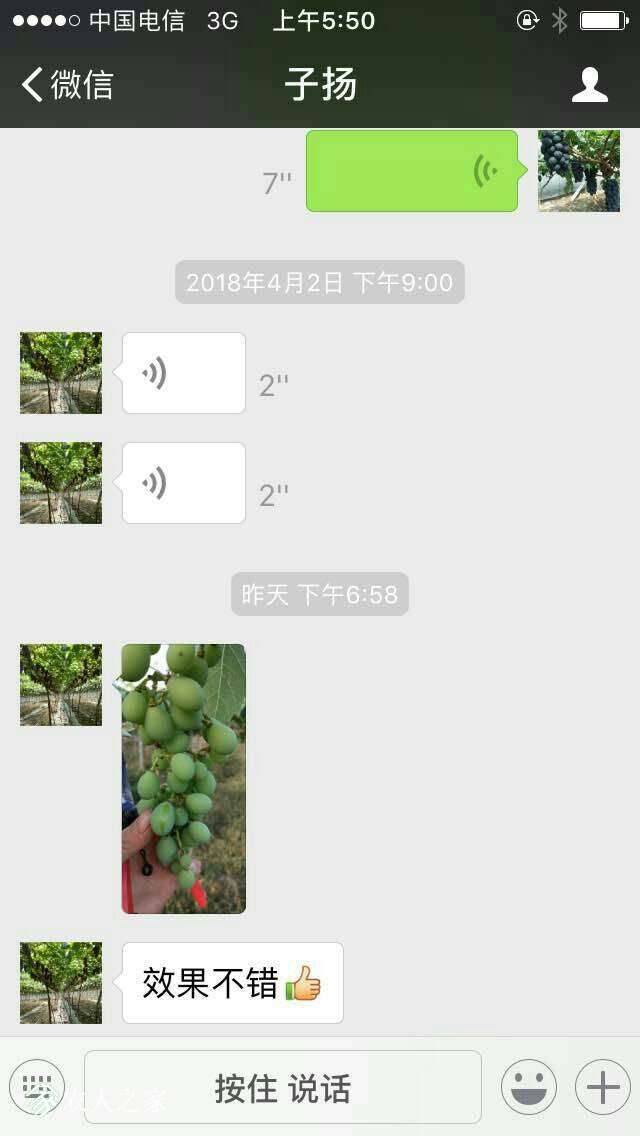Switch to keyboard input mode
The image size is (640, 1136).
37,1086
